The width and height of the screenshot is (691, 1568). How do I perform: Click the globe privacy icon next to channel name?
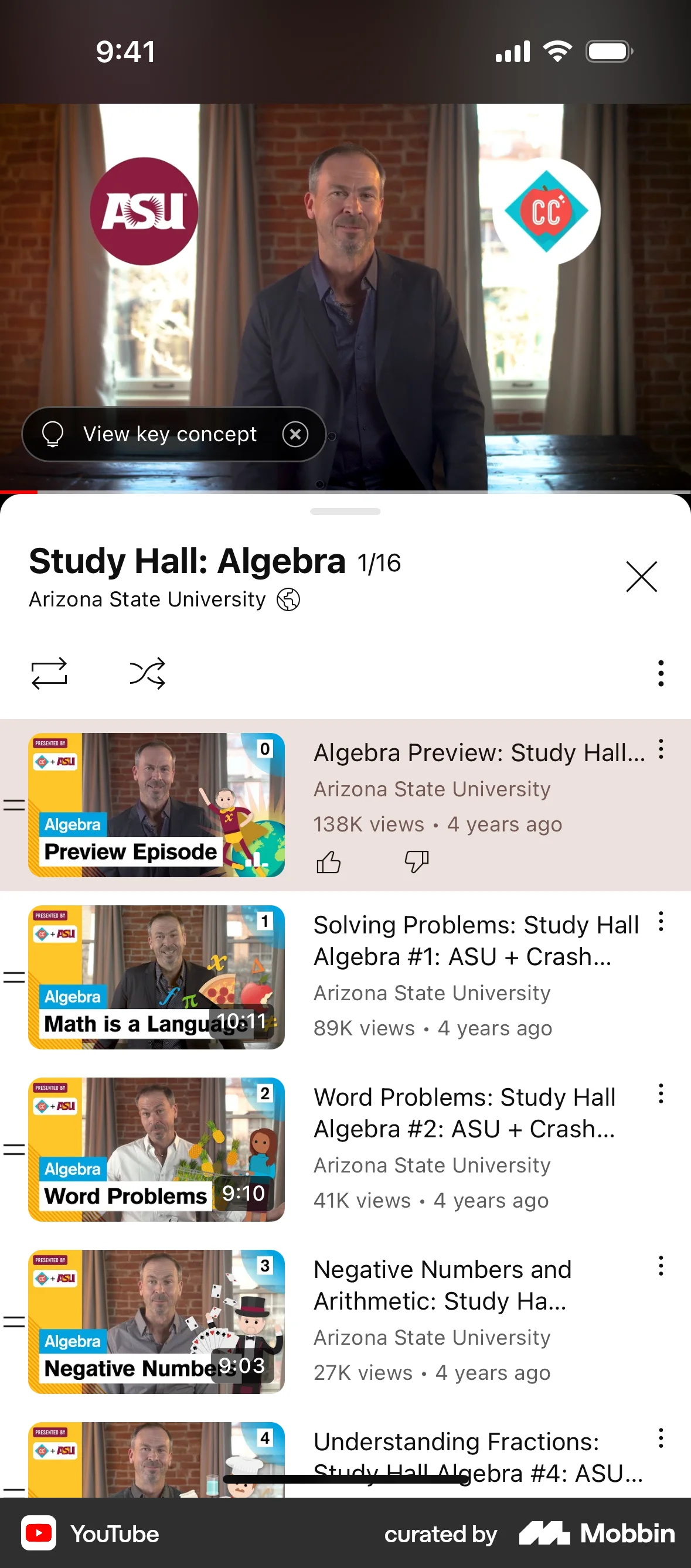tap(288, 599)
